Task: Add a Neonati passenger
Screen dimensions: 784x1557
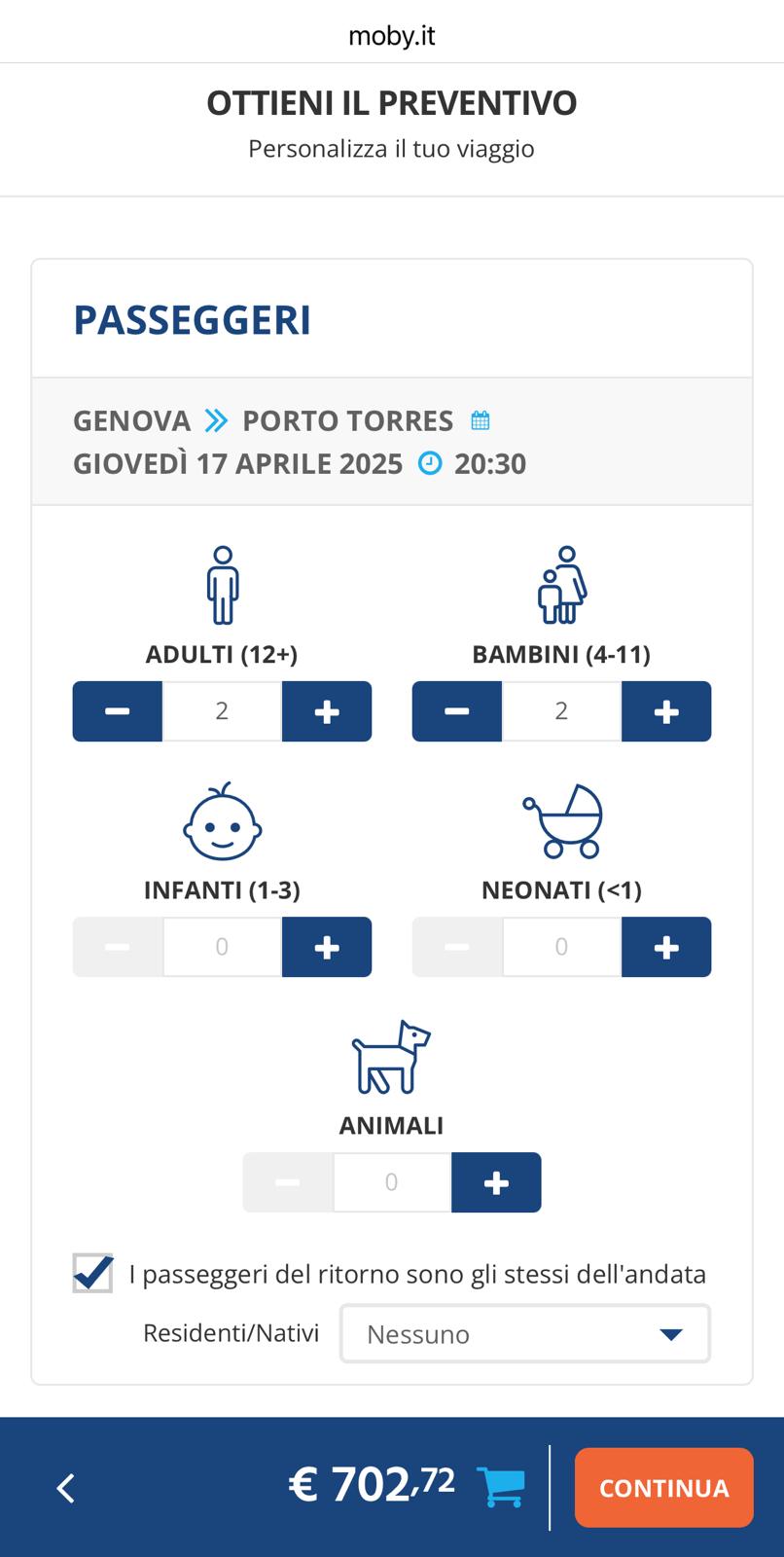Action: (x=666, y=947)
